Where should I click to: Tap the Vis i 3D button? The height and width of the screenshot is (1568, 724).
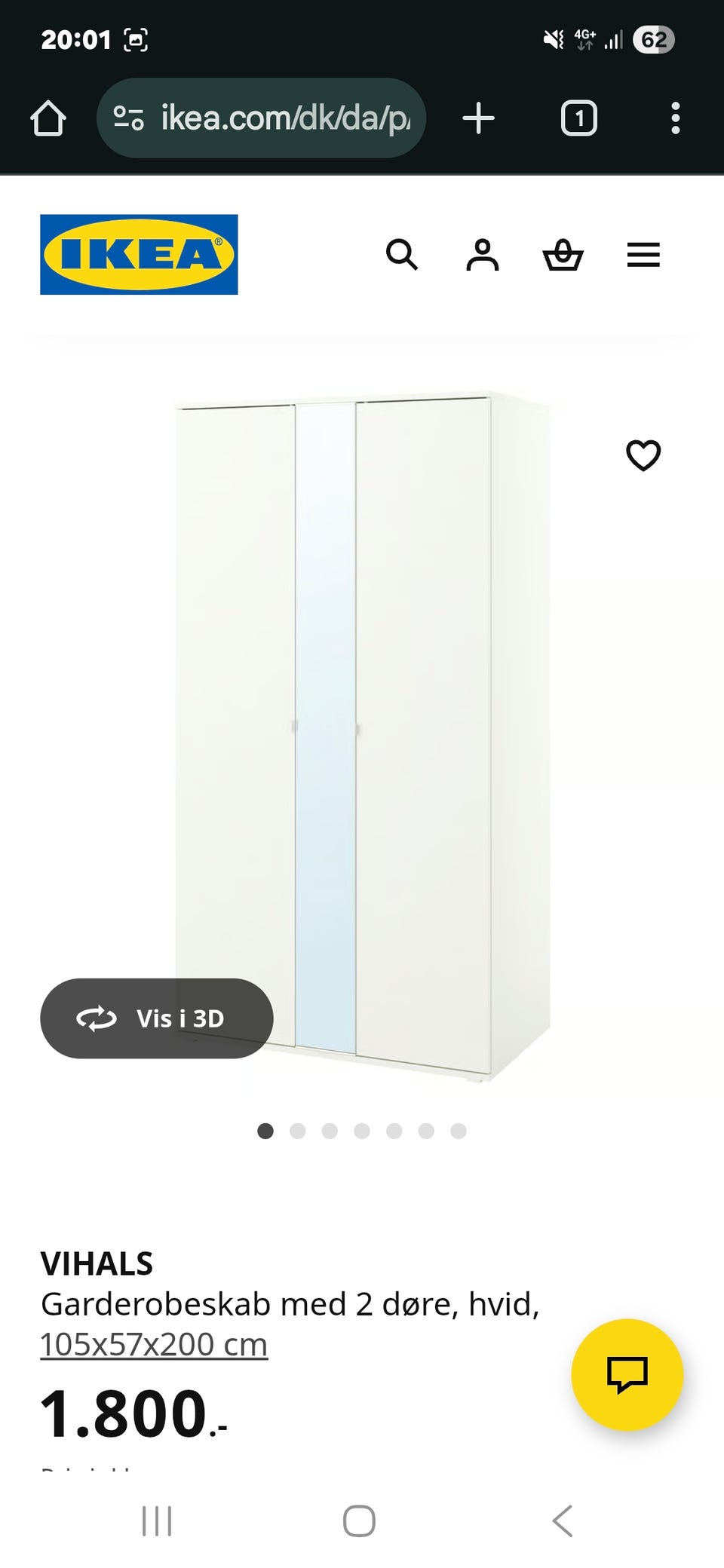pyautogui.click(x=157, y=1018)
